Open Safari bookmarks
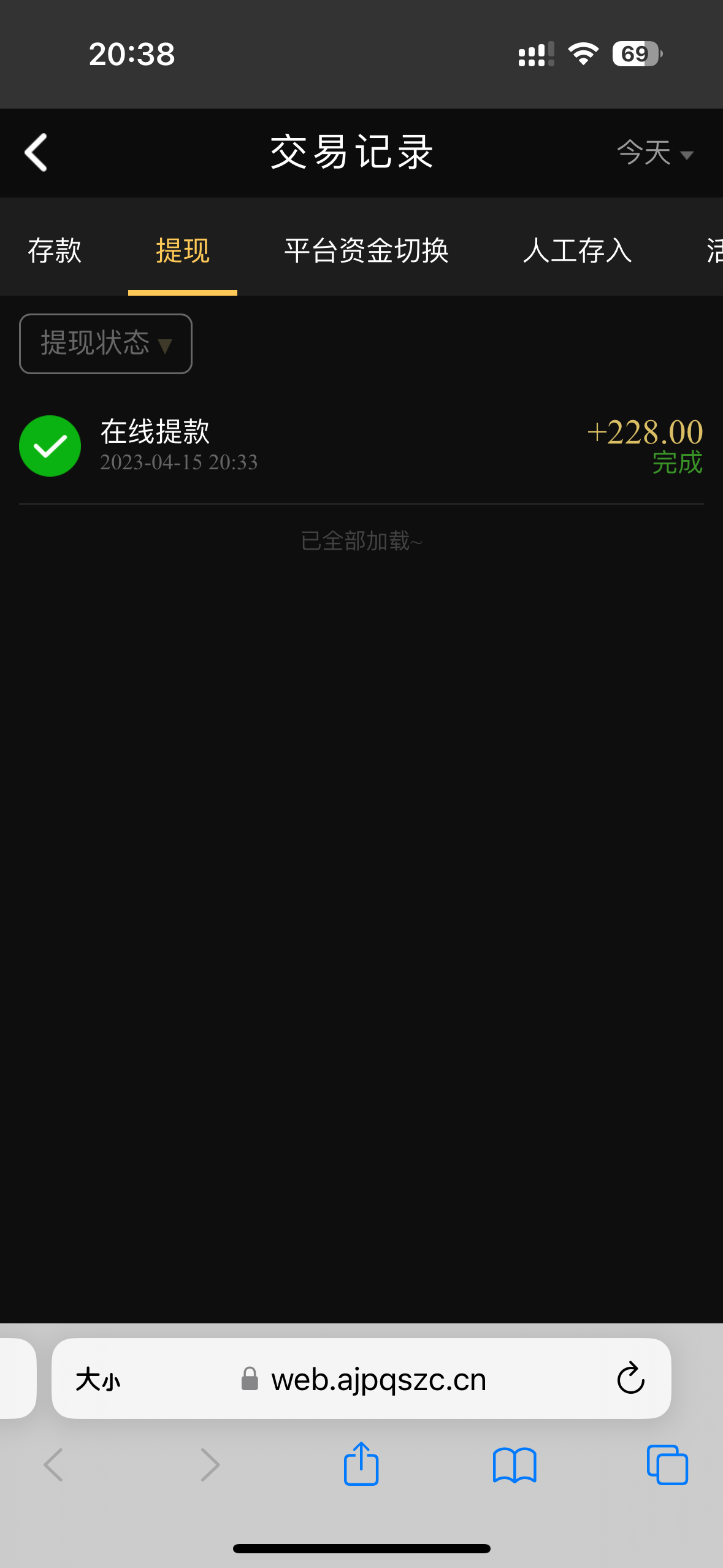This screenshot has height=1568, width=723. tap(515, 1464)
